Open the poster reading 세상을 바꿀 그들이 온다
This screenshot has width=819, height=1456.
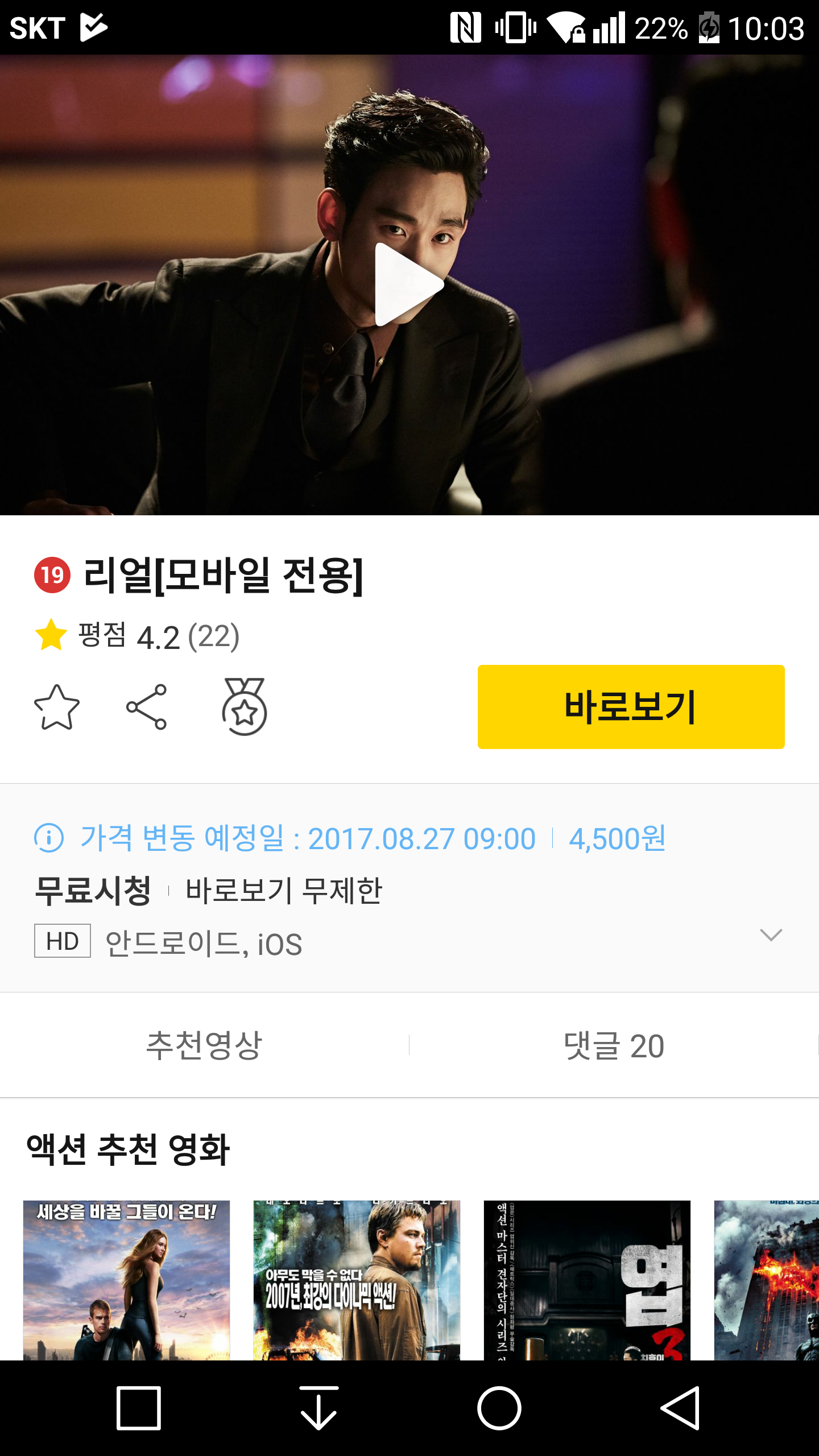pos(126,1280)
